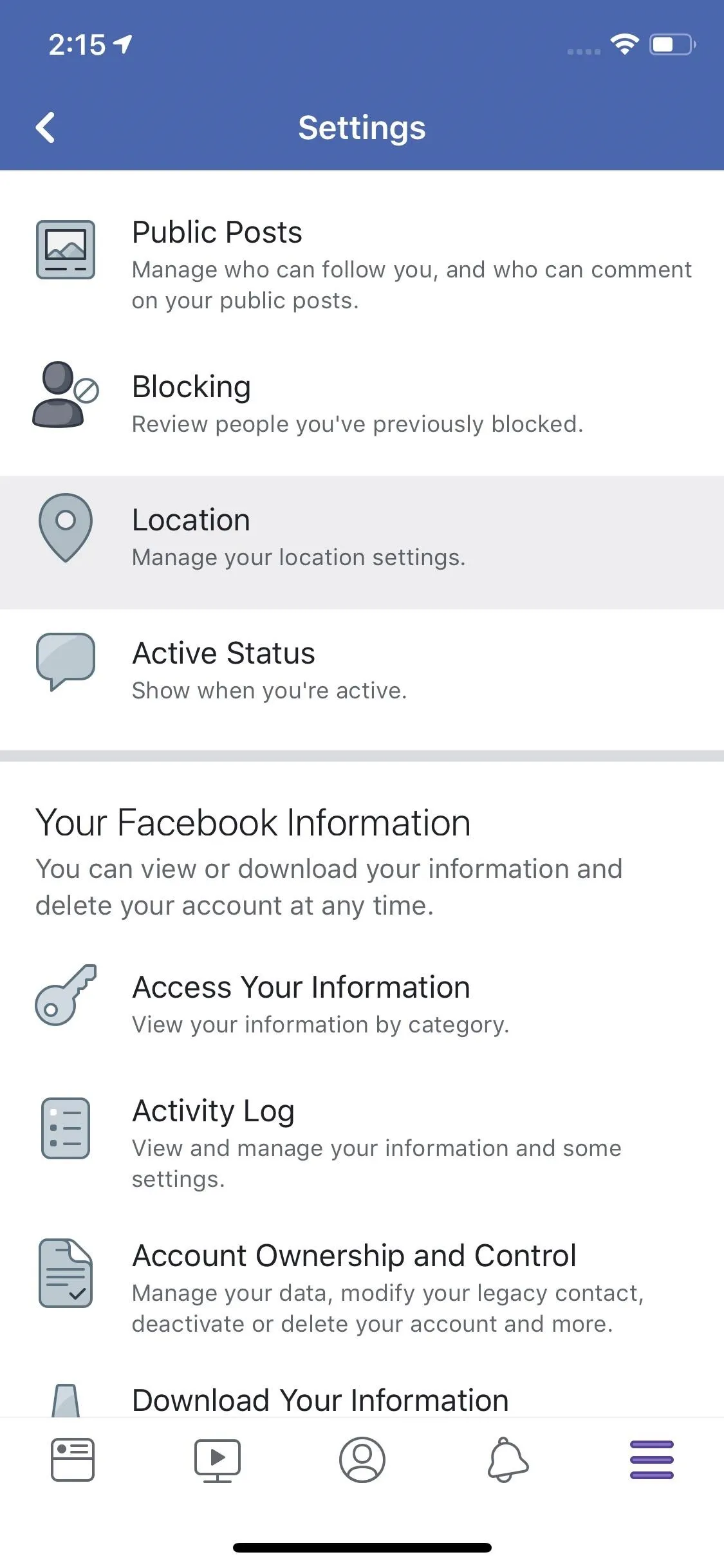Open Download Your Information

click(362, 1399)
